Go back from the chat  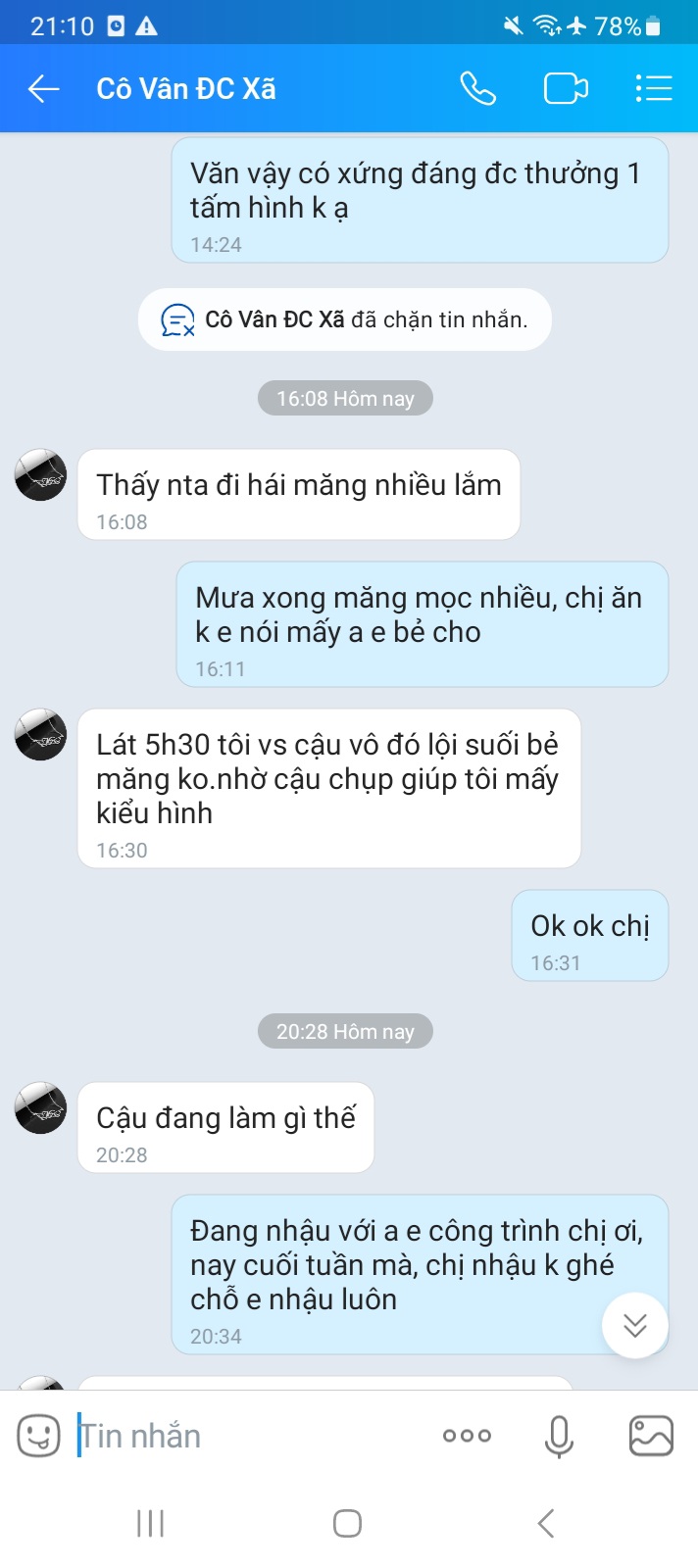point(44,89)
